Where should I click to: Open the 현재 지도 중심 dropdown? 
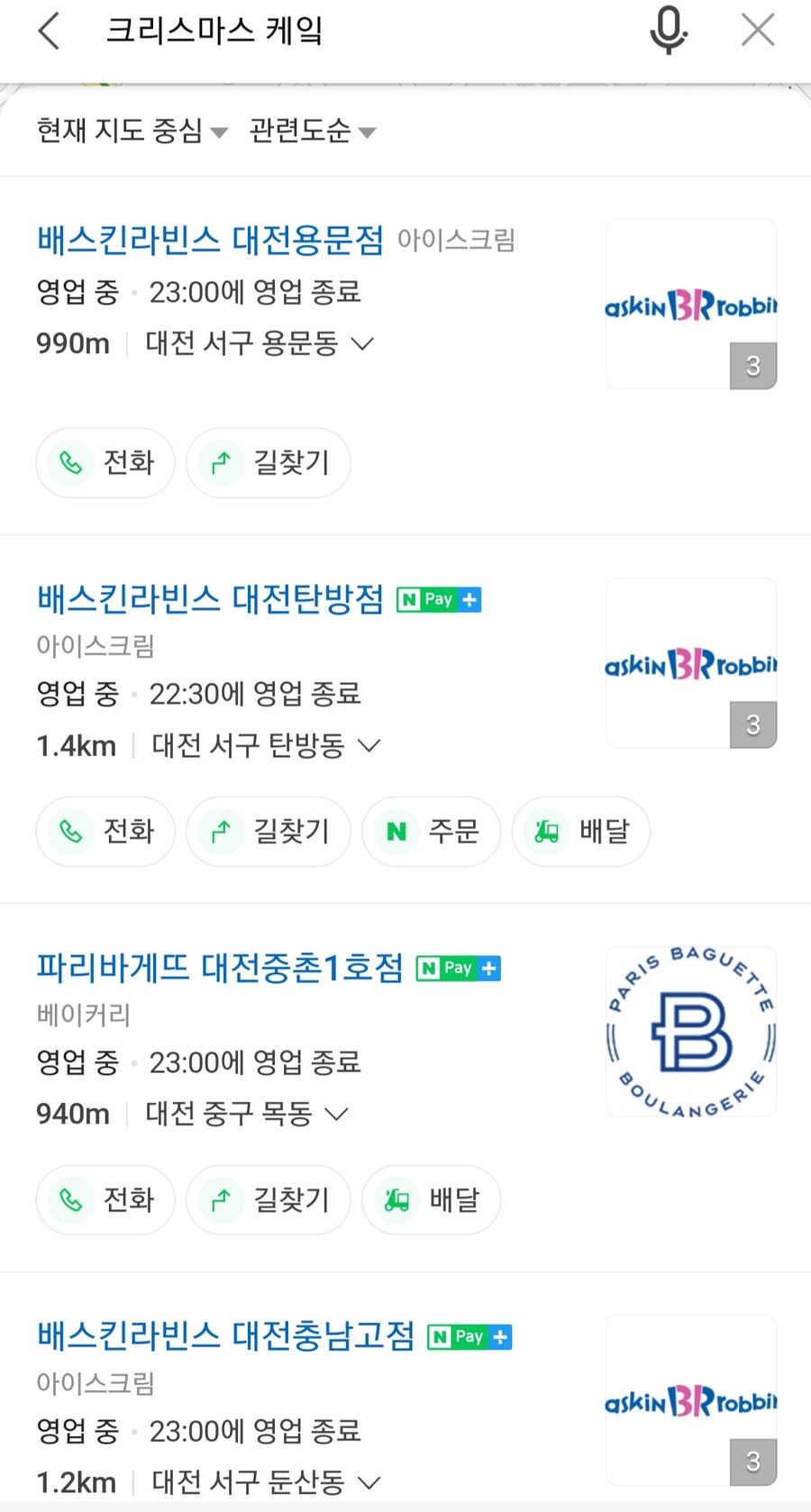(132, 132)
